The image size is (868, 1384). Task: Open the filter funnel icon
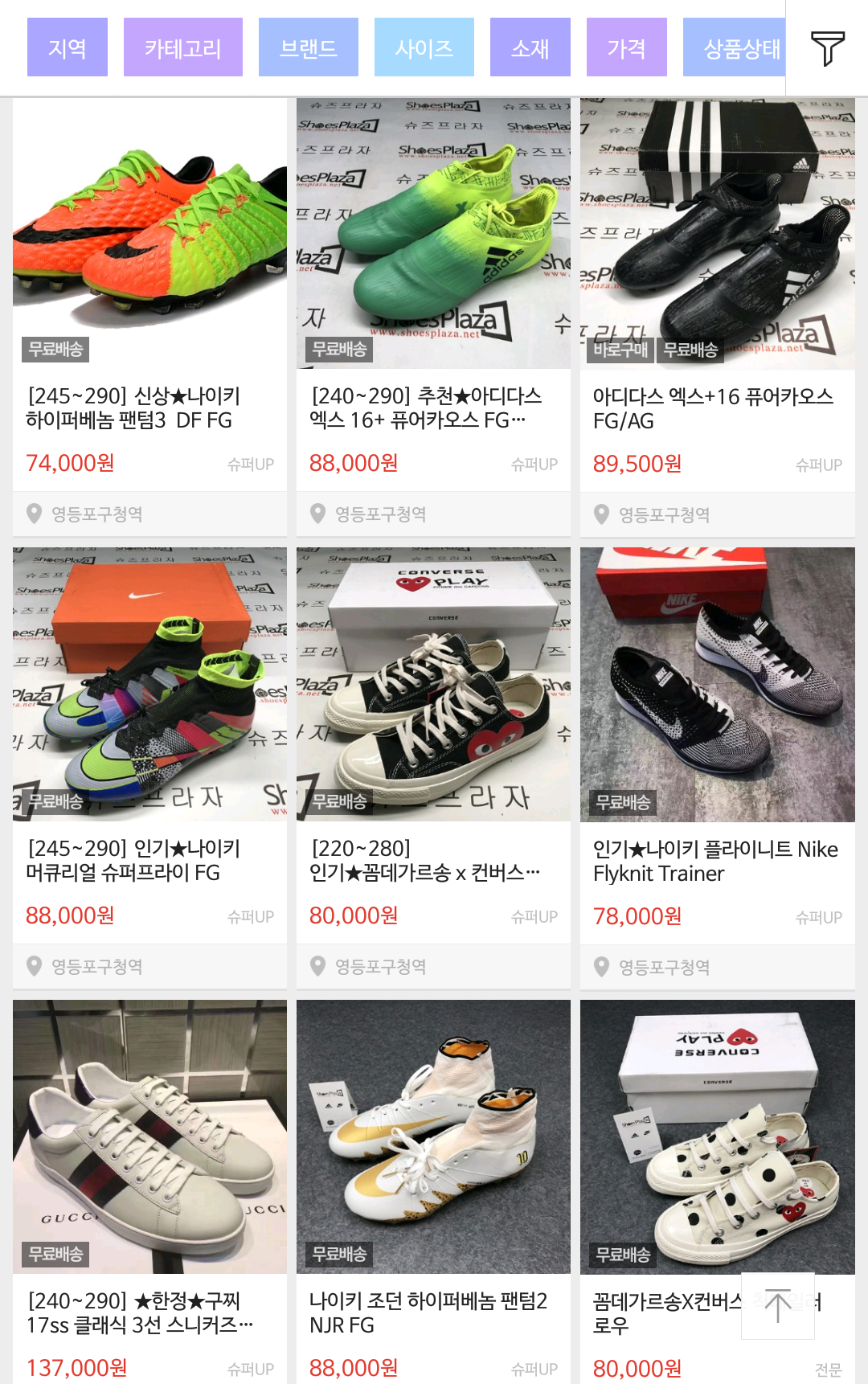[827, 48]
